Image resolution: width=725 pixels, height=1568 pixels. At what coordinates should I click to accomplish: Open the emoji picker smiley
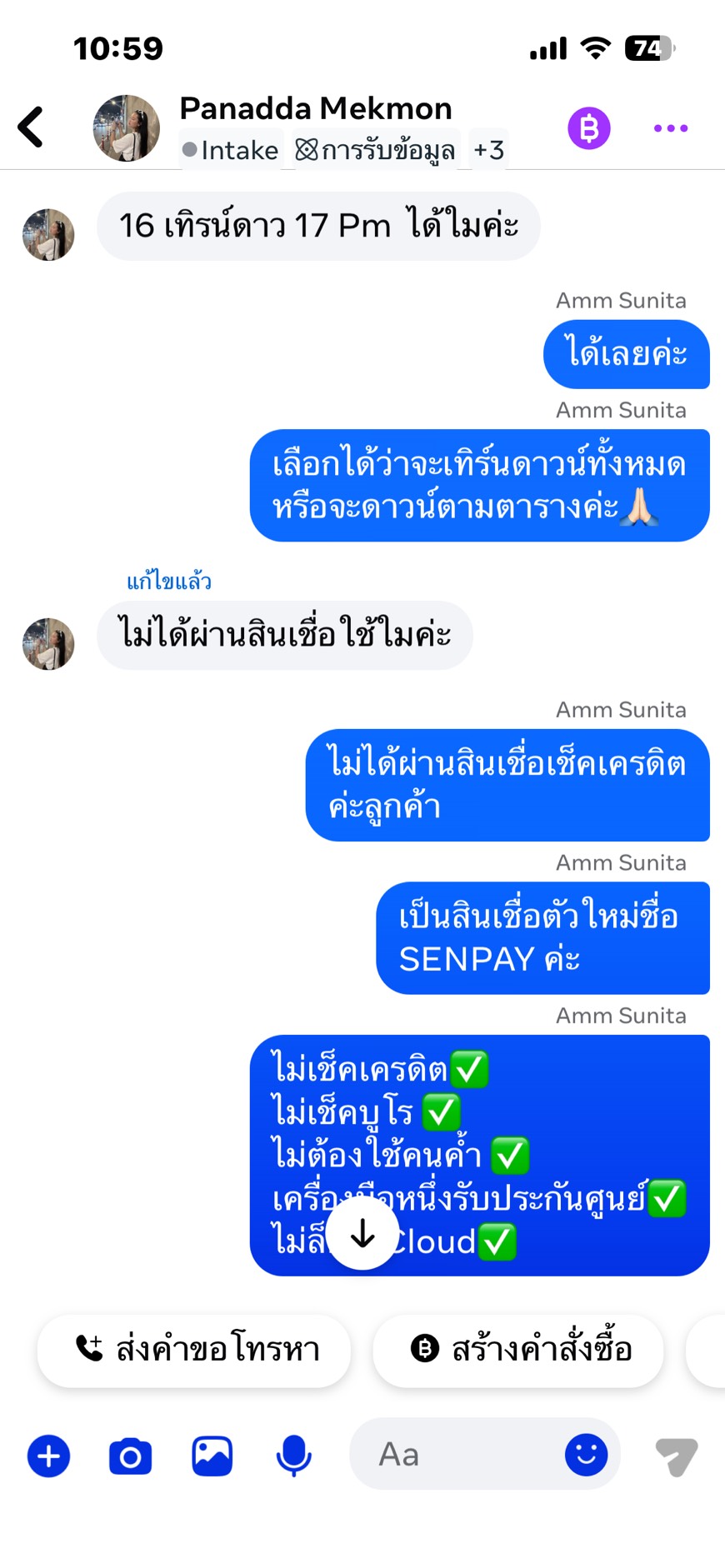[x=586, y=1455]
